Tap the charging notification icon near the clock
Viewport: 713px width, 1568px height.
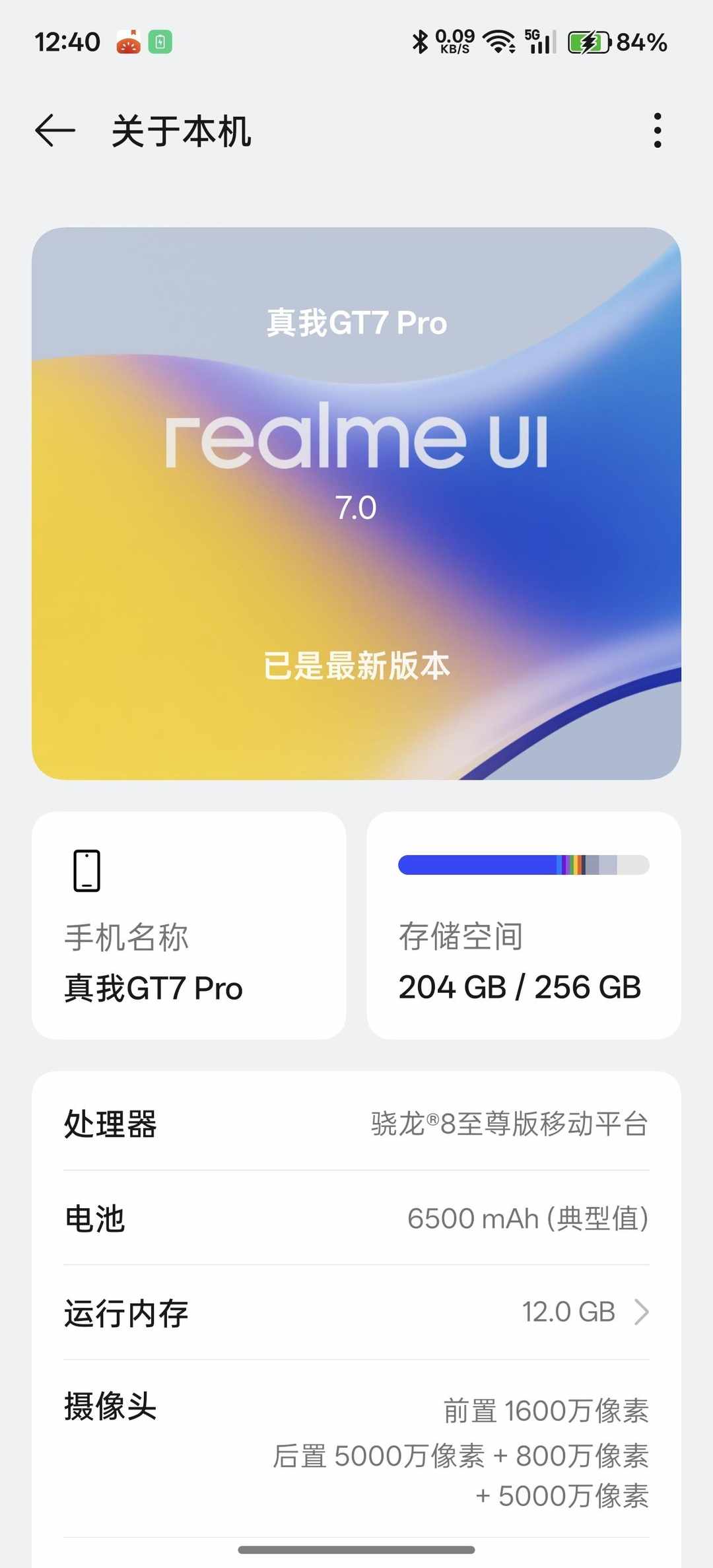(x=162, y=41)
